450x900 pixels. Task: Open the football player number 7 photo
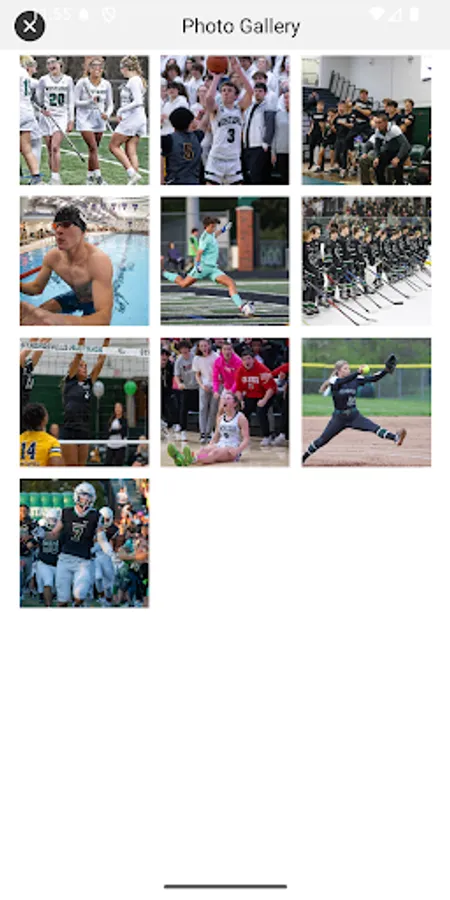coord(84,543)
